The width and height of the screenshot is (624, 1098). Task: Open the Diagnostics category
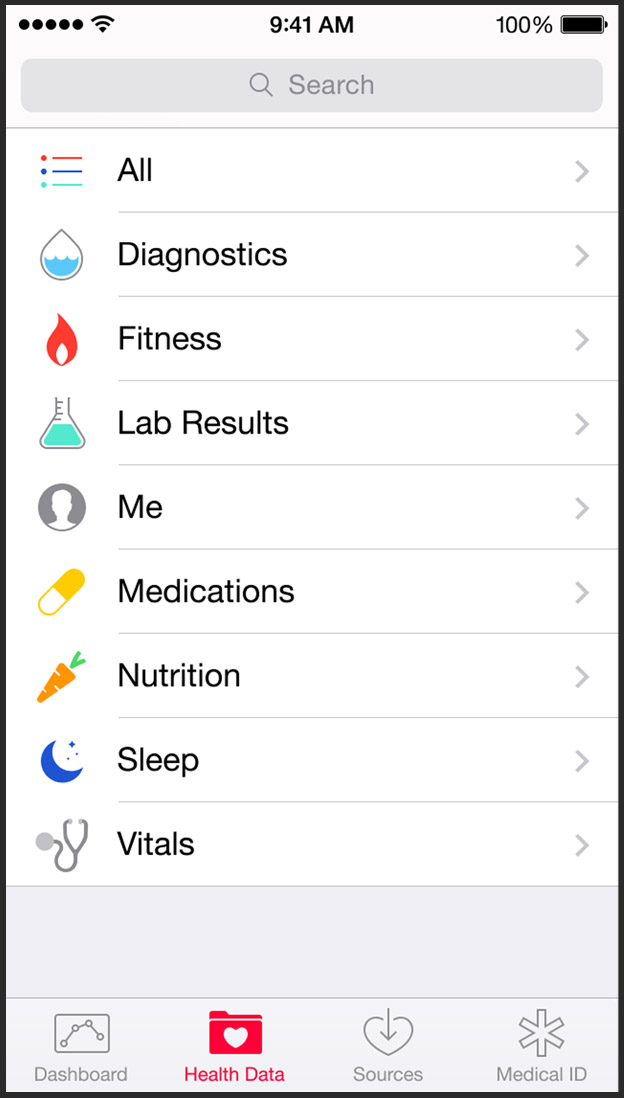point(312,255)
